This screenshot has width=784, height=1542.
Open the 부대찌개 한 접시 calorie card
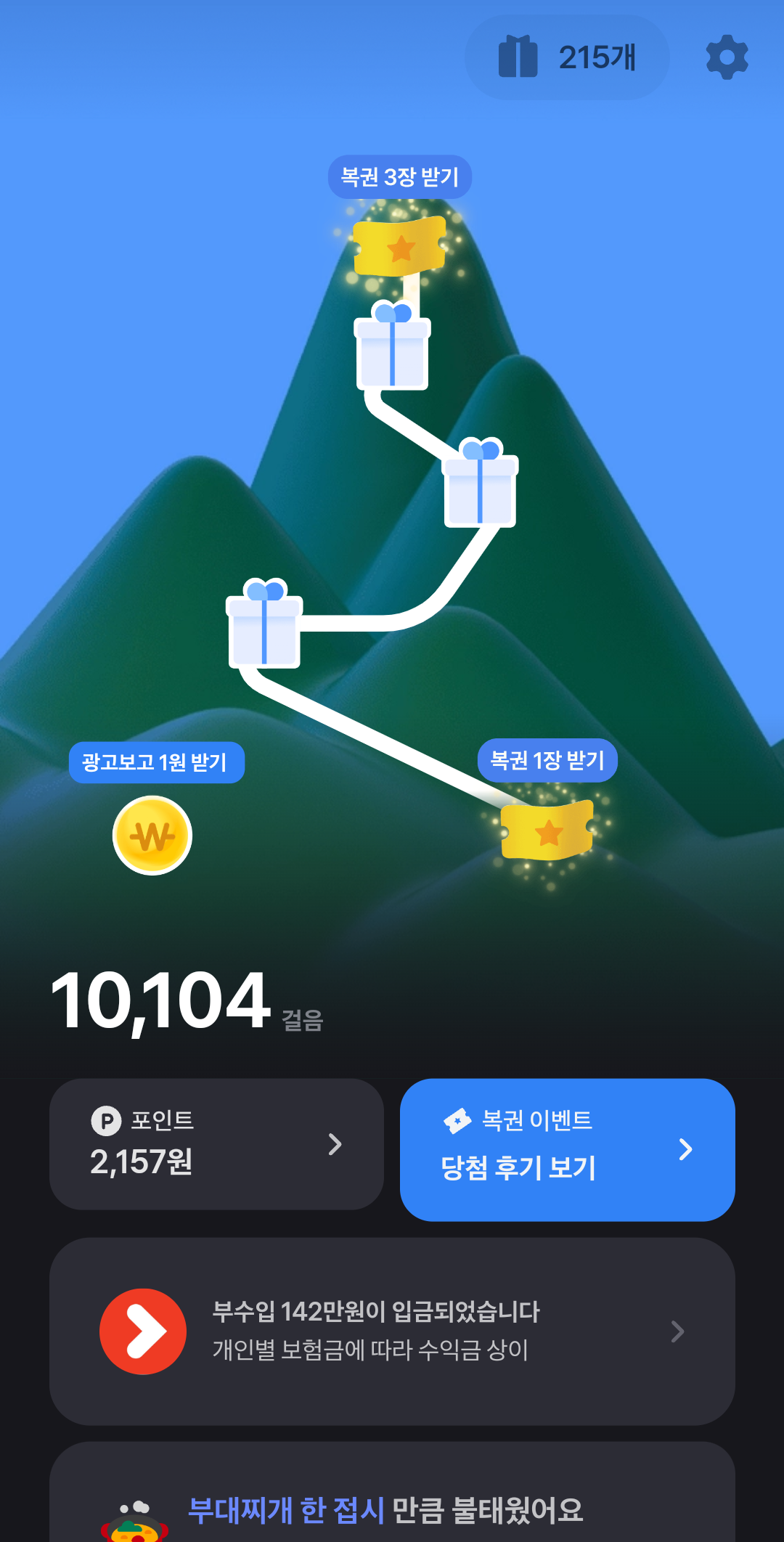point(392,1506)
